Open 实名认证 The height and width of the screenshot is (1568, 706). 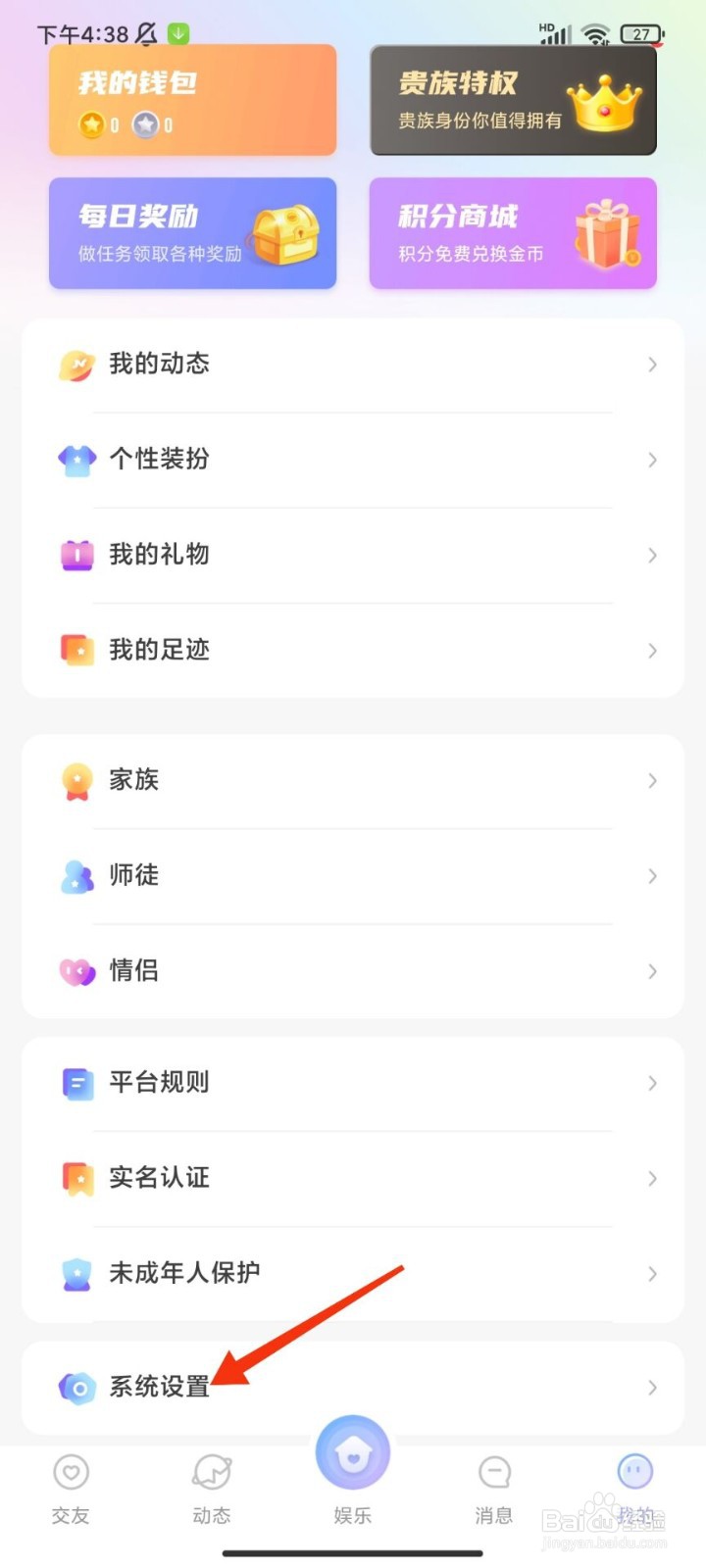tap(353, 1178)
